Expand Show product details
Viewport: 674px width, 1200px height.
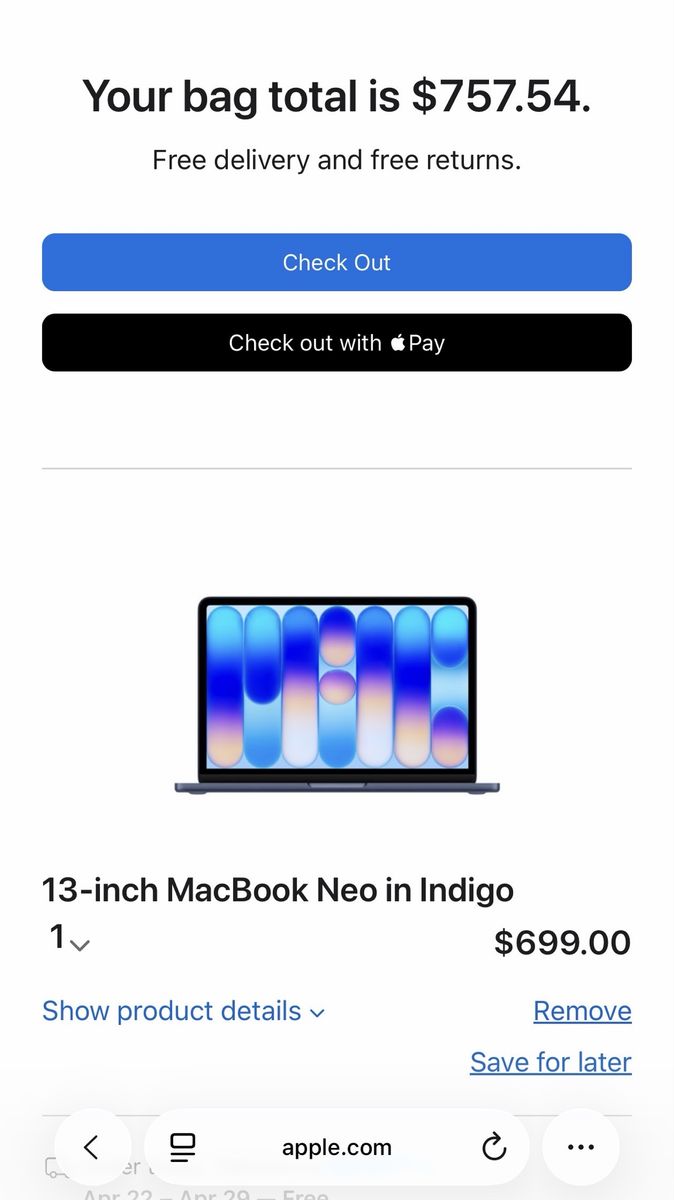tap(184, 1011)
